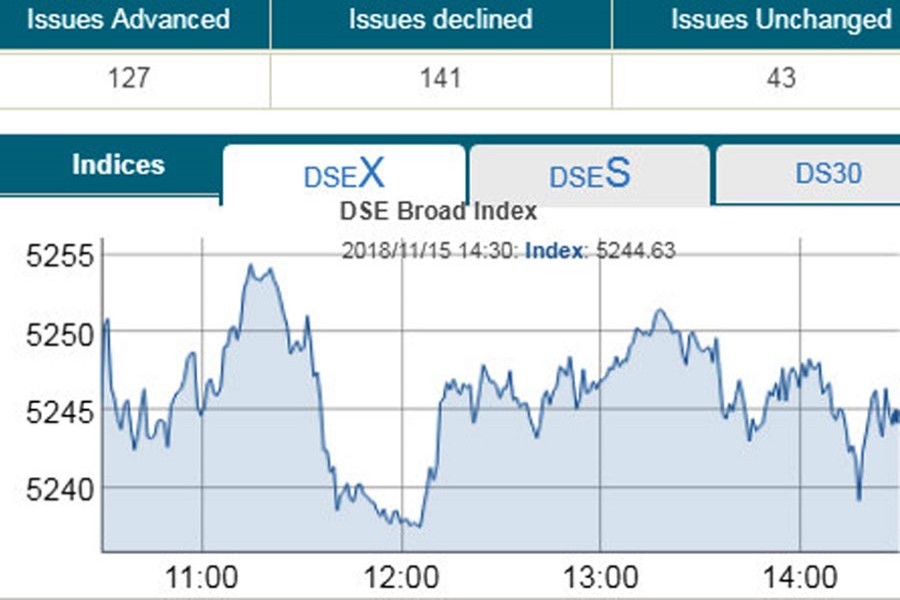This screenshot has height=600, width=900.
Task: Select the DS30 index tab
Action: (x=827, y=174)
